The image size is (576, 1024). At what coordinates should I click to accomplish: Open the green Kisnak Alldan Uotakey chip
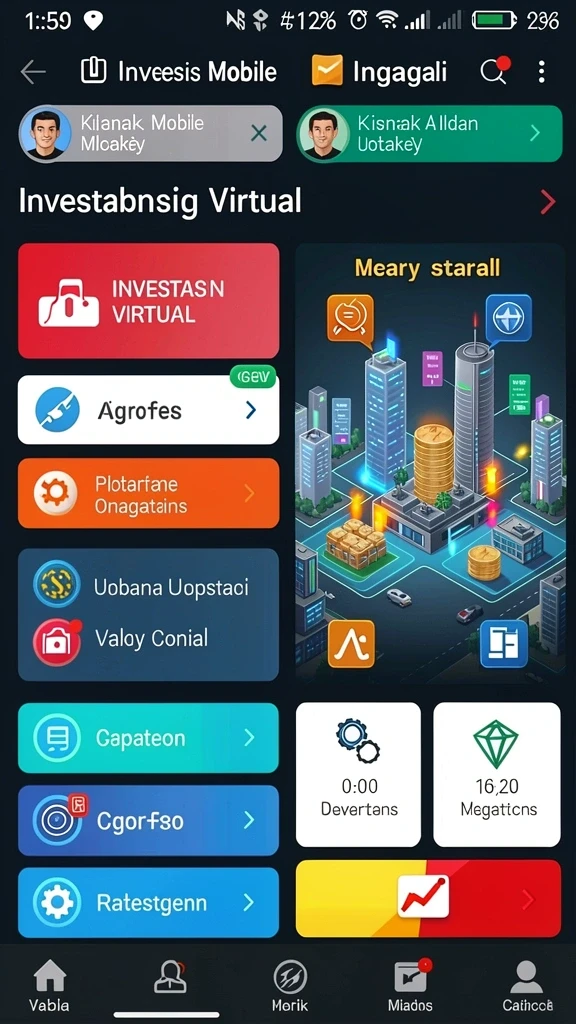(429, 133)
